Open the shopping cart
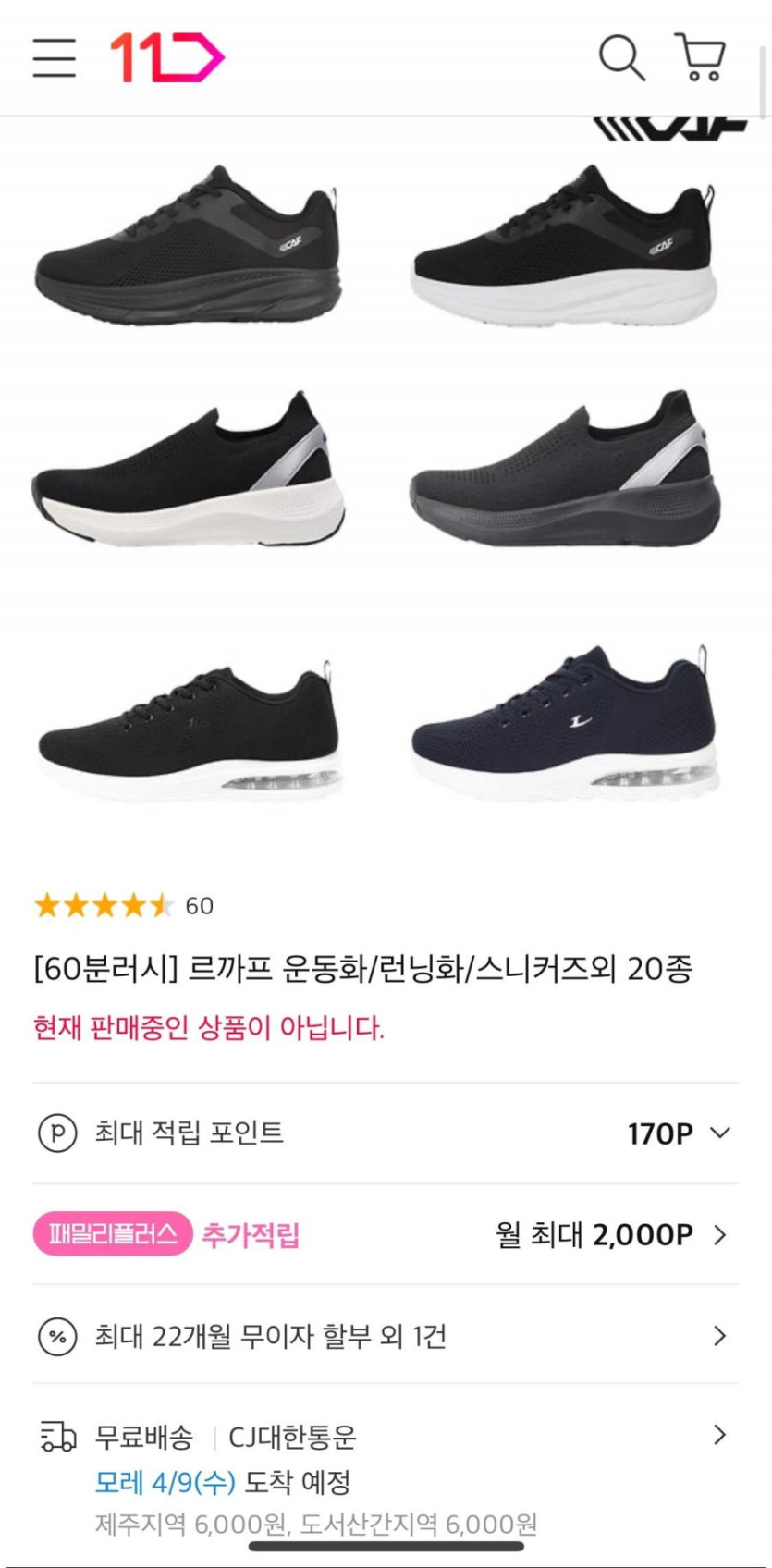The image size is (772, 1568). (x=701, y=57)
